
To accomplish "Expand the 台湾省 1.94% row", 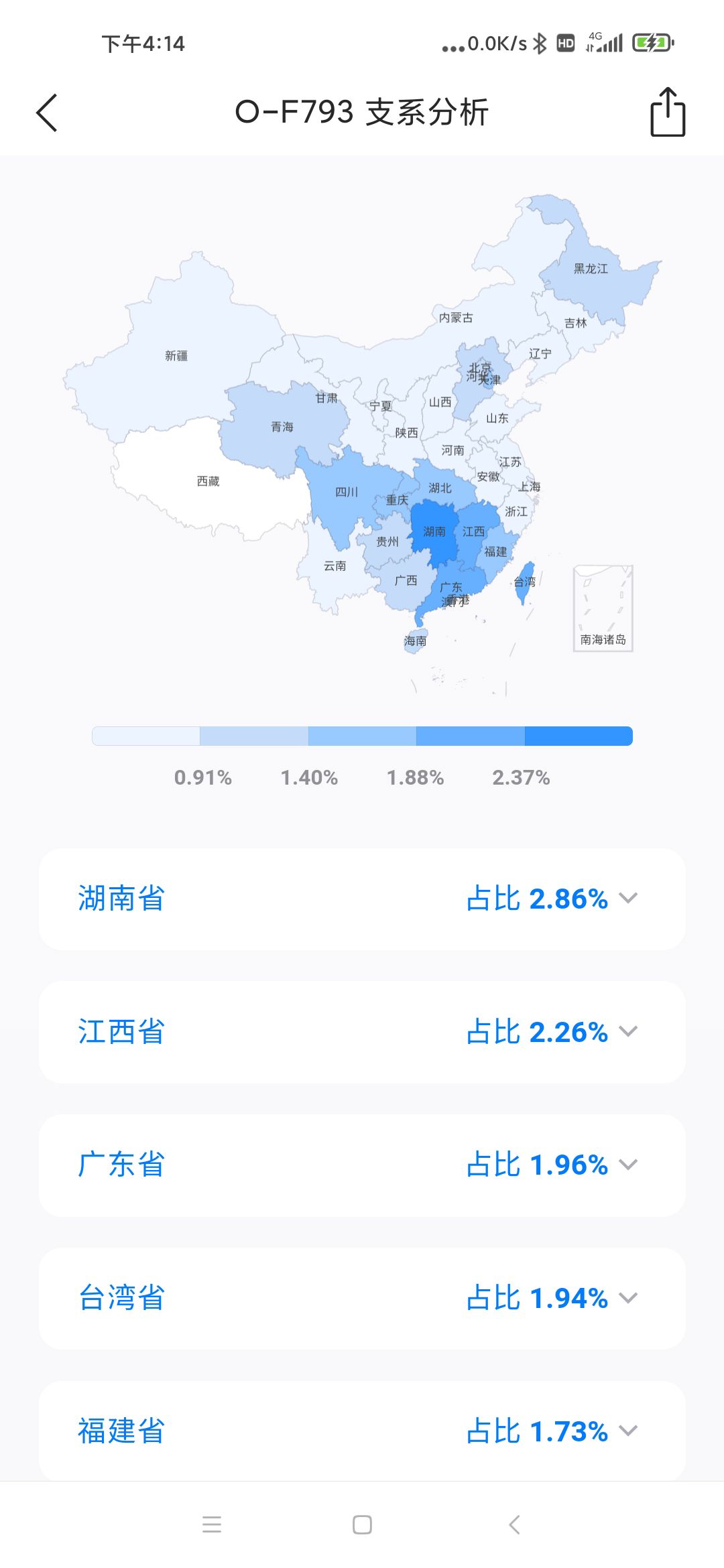I will click(x=628, y=1298).
